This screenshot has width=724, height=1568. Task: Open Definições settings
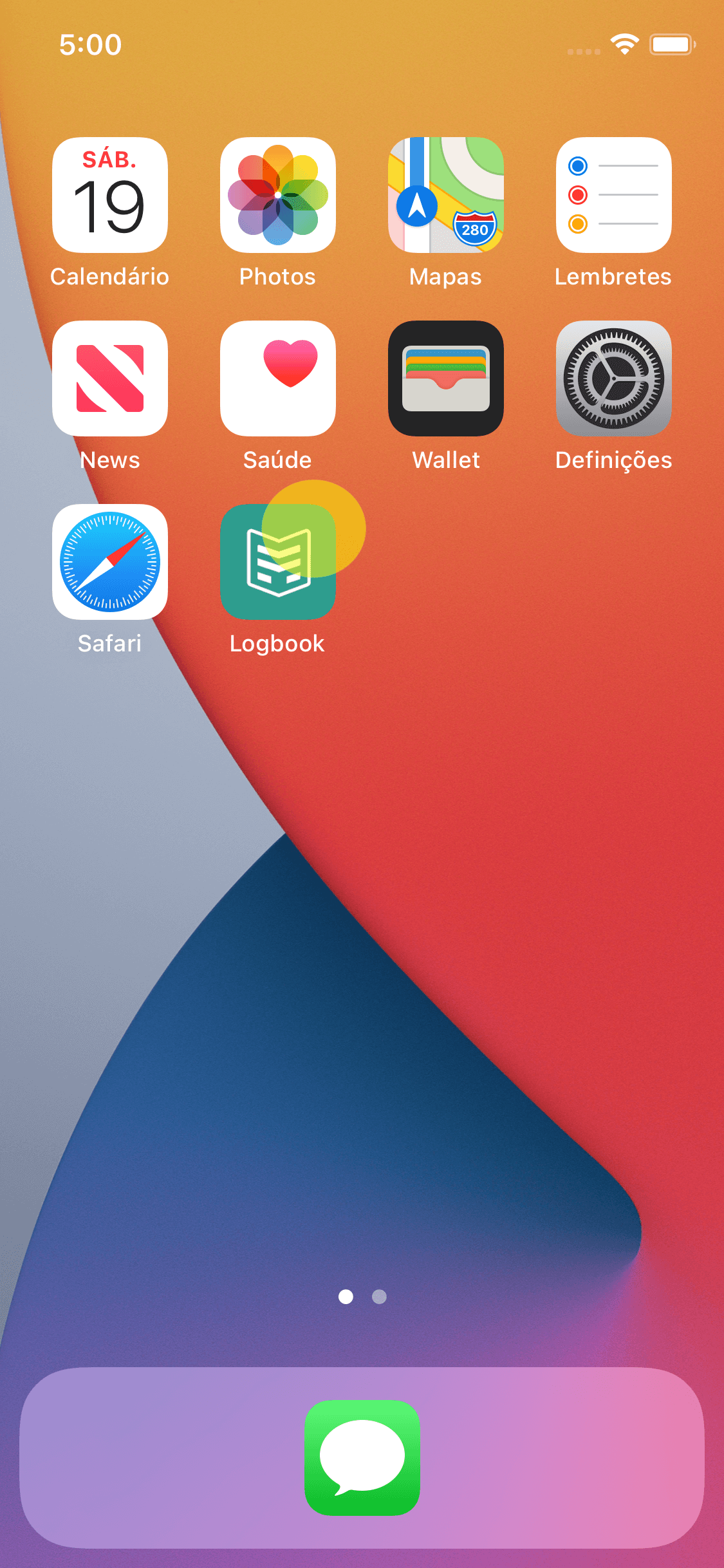coord(614,378)
